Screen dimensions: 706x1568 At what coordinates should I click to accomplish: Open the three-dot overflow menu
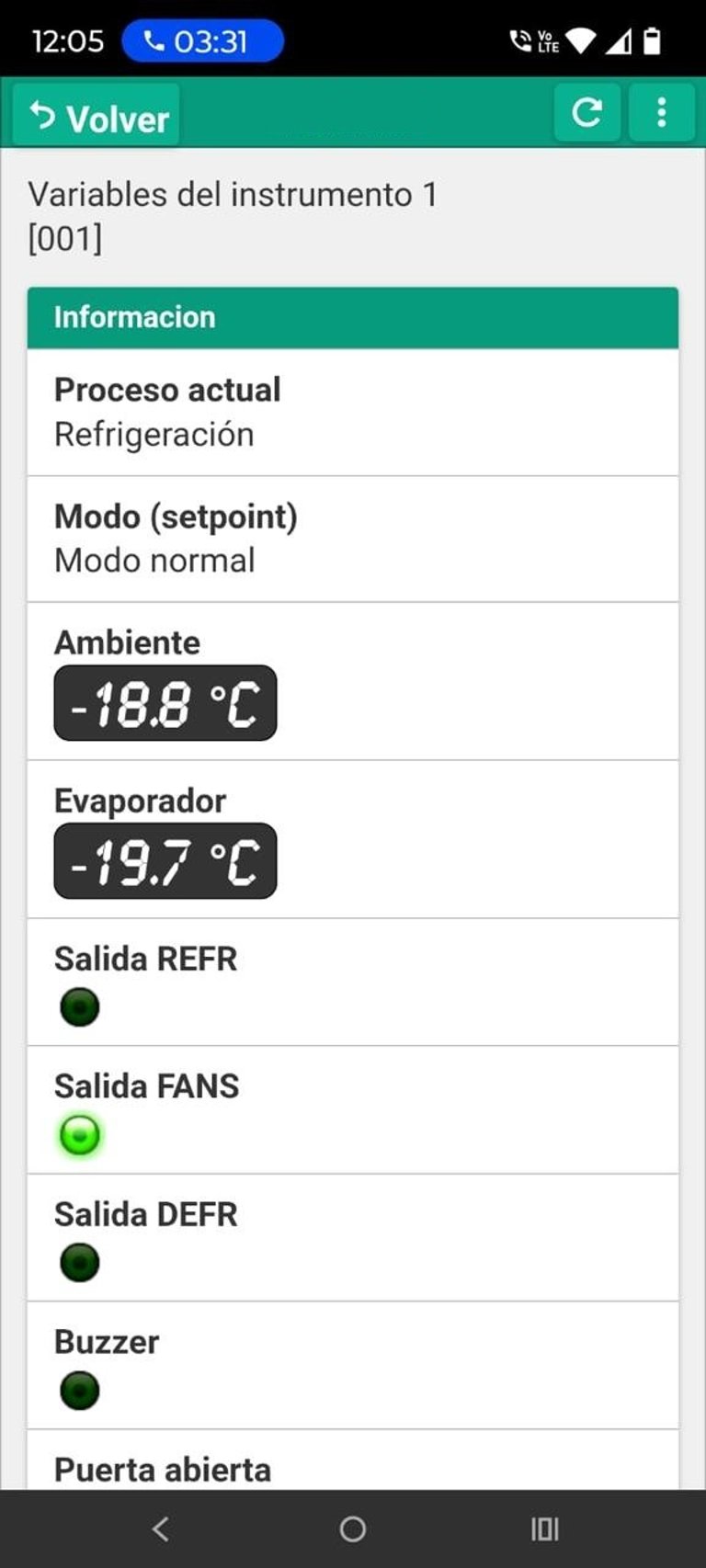pyautogui.click(x=661, y=113)
